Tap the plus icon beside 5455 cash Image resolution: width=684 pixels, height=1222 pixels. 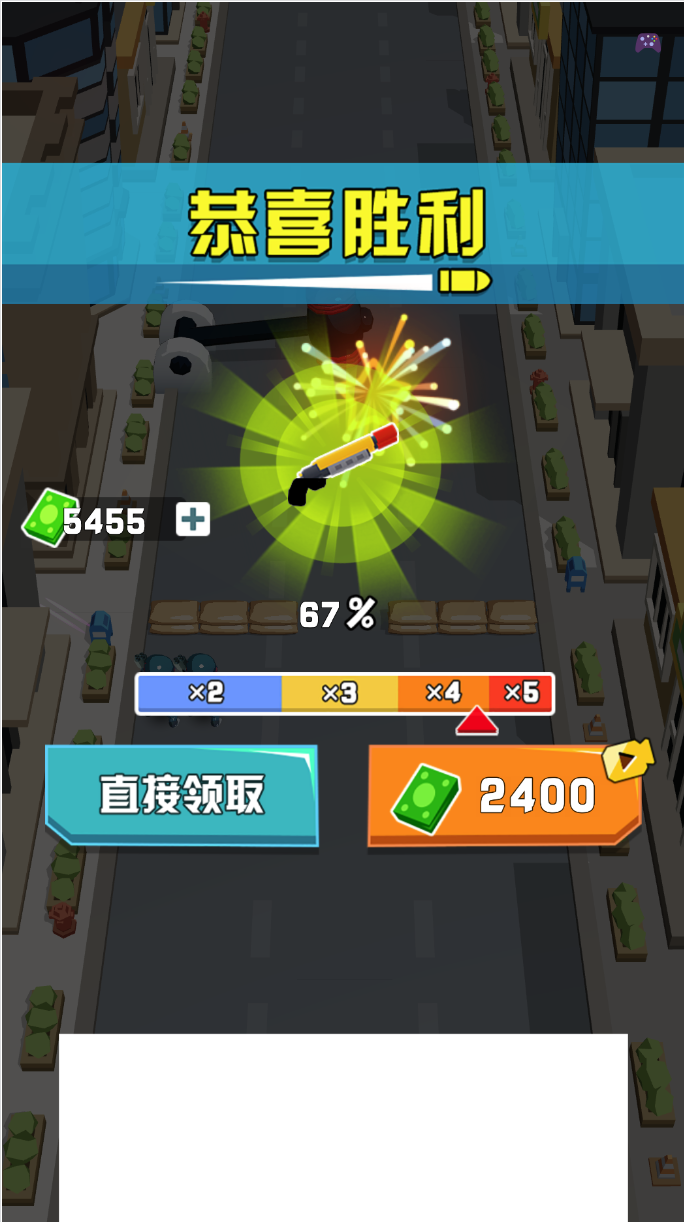(193, 520)
